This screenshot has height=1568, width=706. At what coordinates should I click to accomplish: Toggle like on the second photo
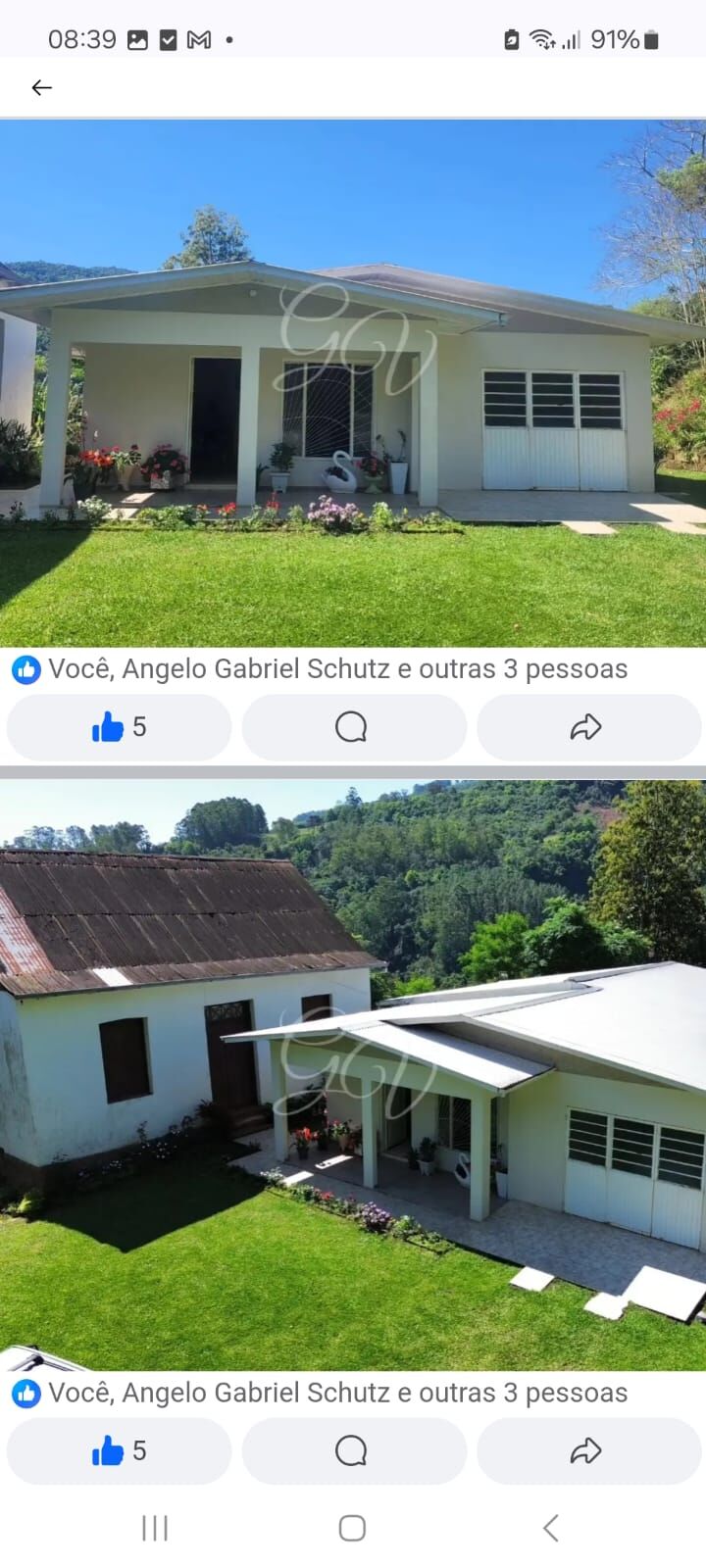click(x=119, y=1450)
